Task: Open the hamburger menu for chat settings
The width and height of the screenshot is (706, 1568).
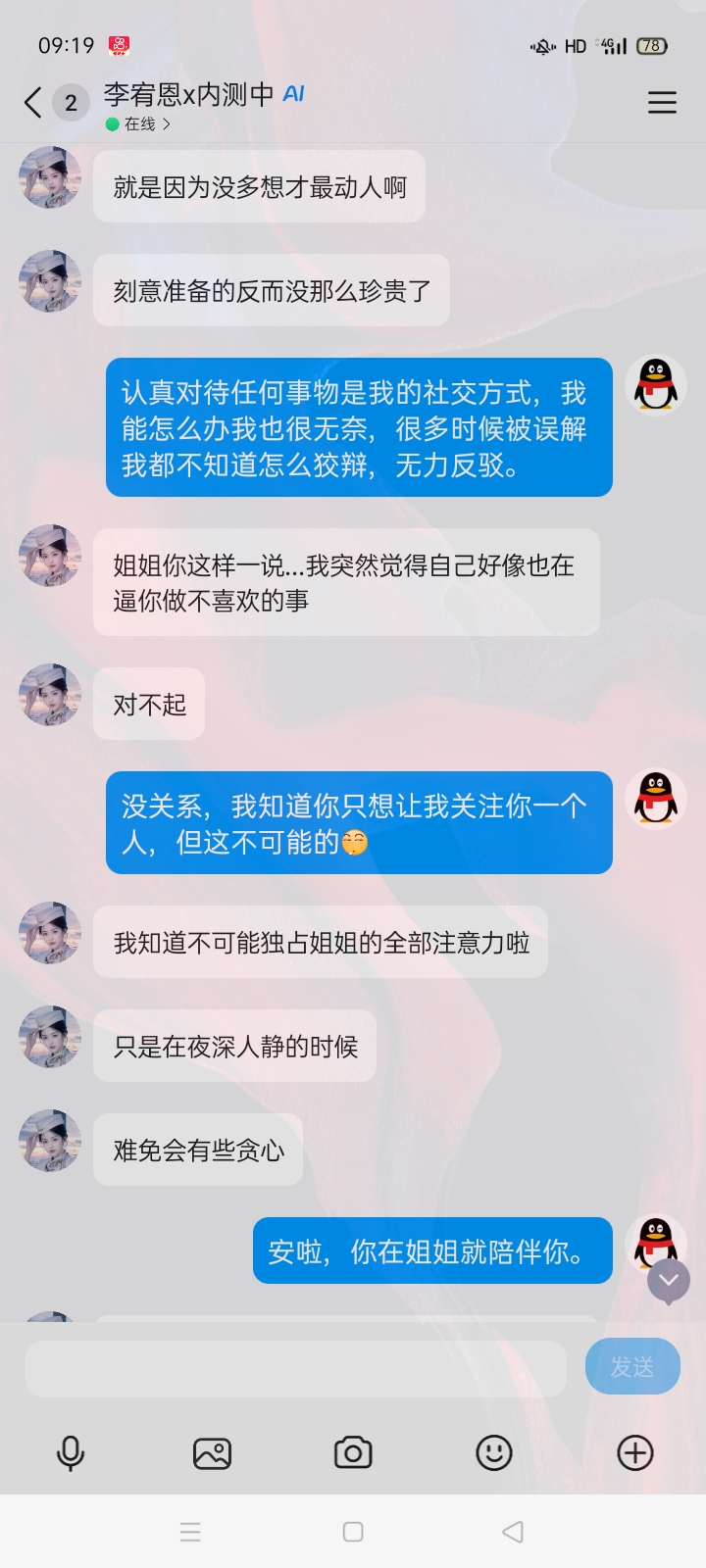Action: (662, 103)
